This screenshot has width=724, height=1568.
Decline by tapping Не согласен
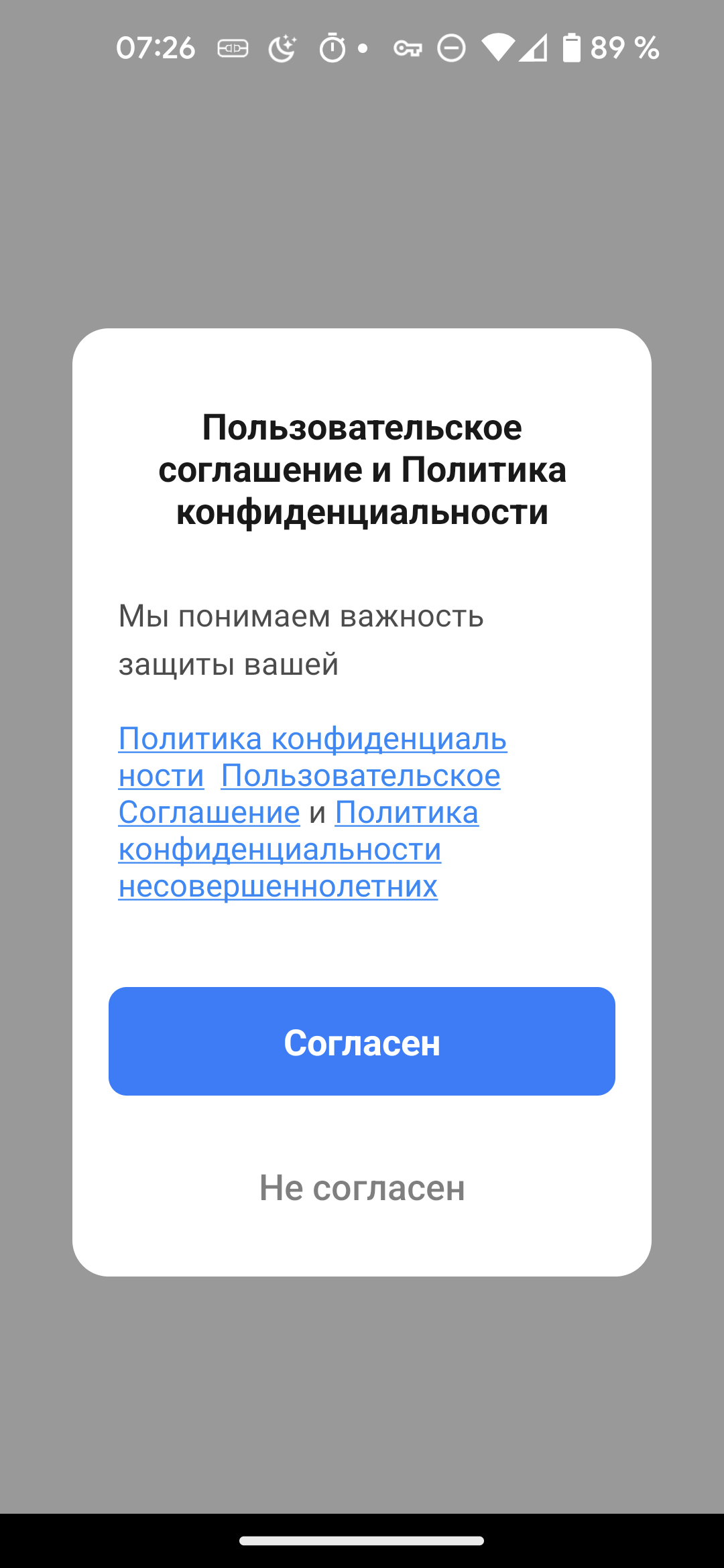point(362,1188)
